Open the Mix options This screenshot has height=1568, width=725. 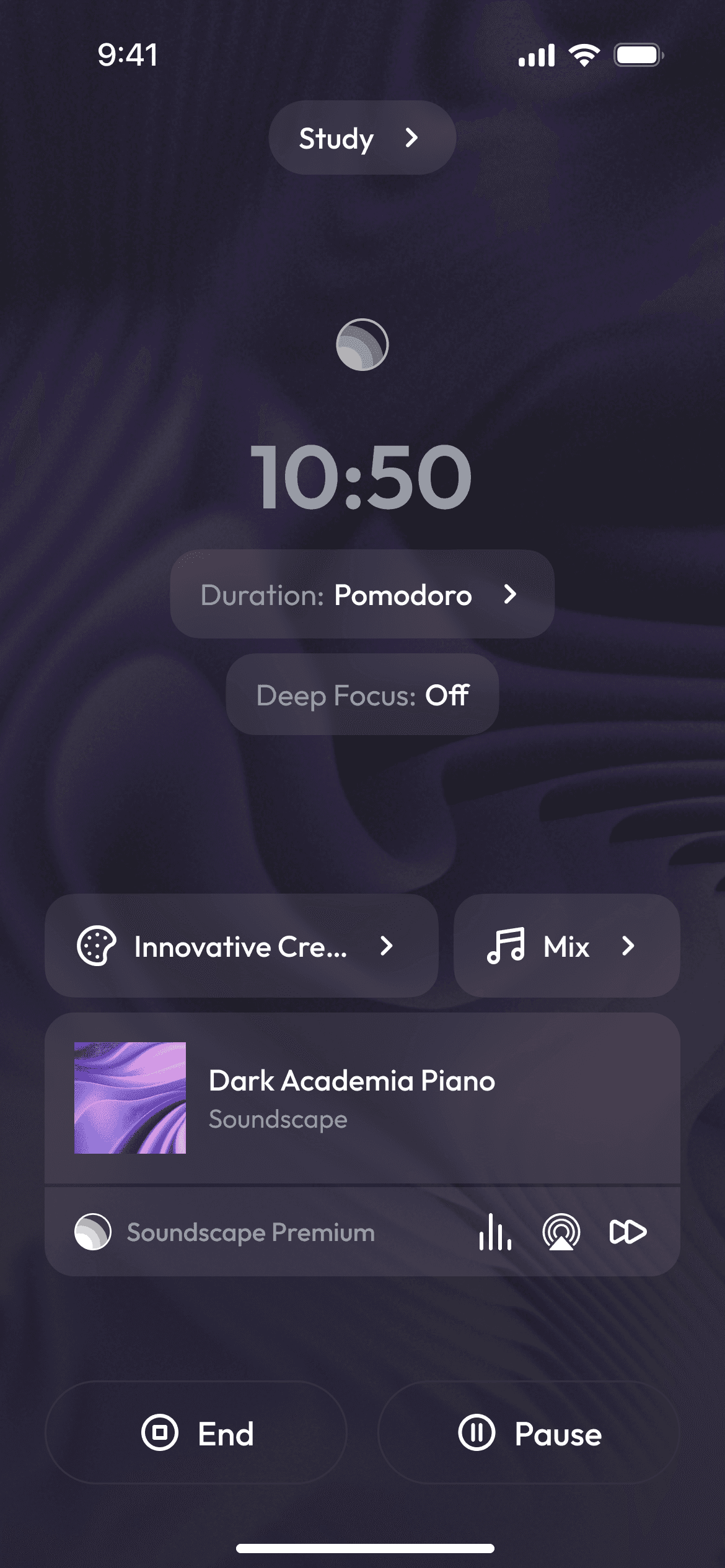click(566, 946)
